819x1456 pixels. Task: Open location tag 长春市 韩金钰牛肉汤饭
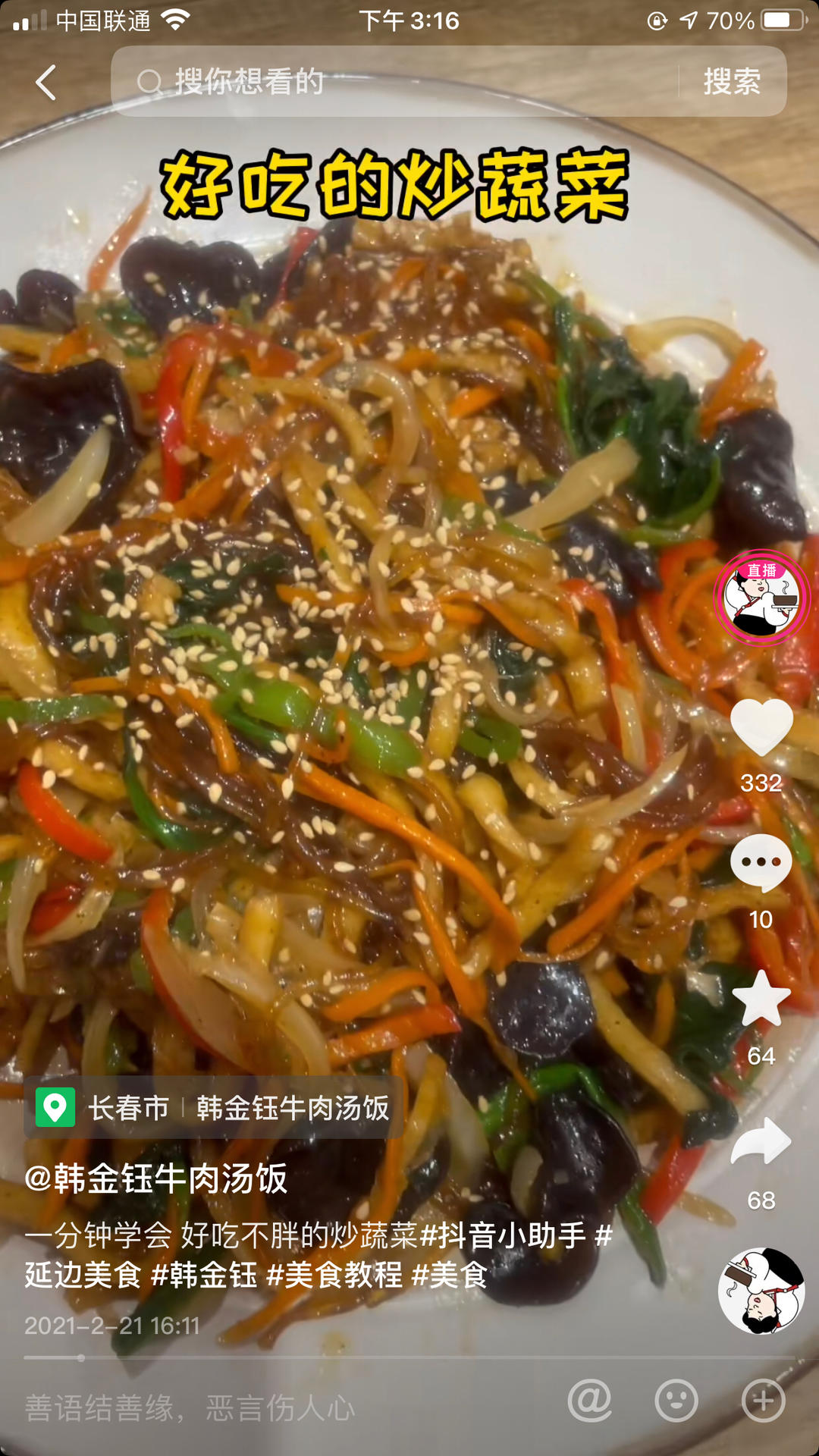[214, 1108]
